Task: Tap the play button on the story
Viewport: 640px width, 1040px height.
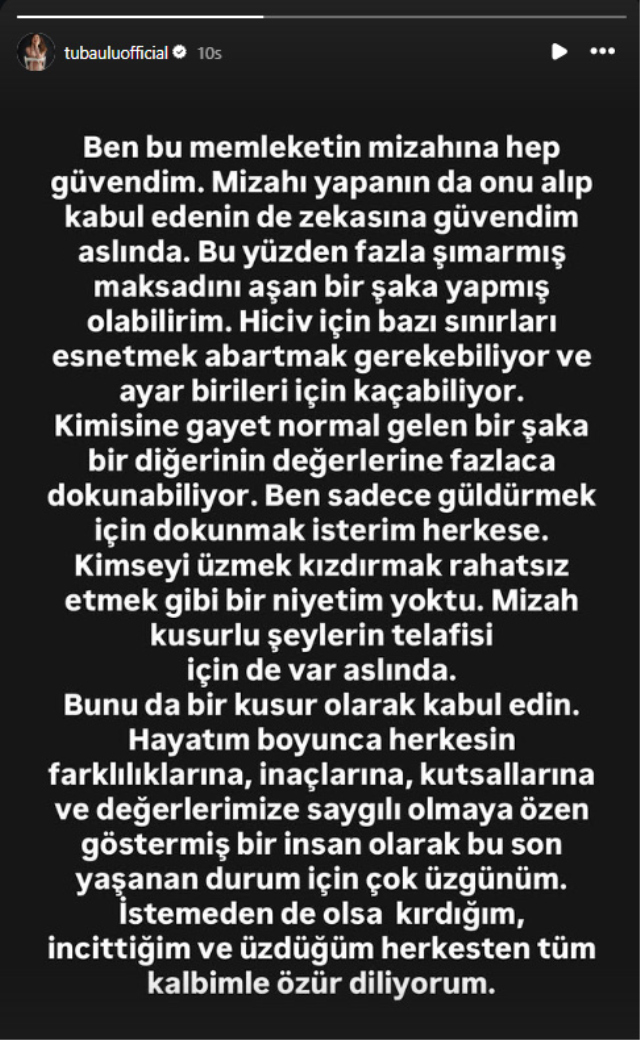Action: point(560,52)
